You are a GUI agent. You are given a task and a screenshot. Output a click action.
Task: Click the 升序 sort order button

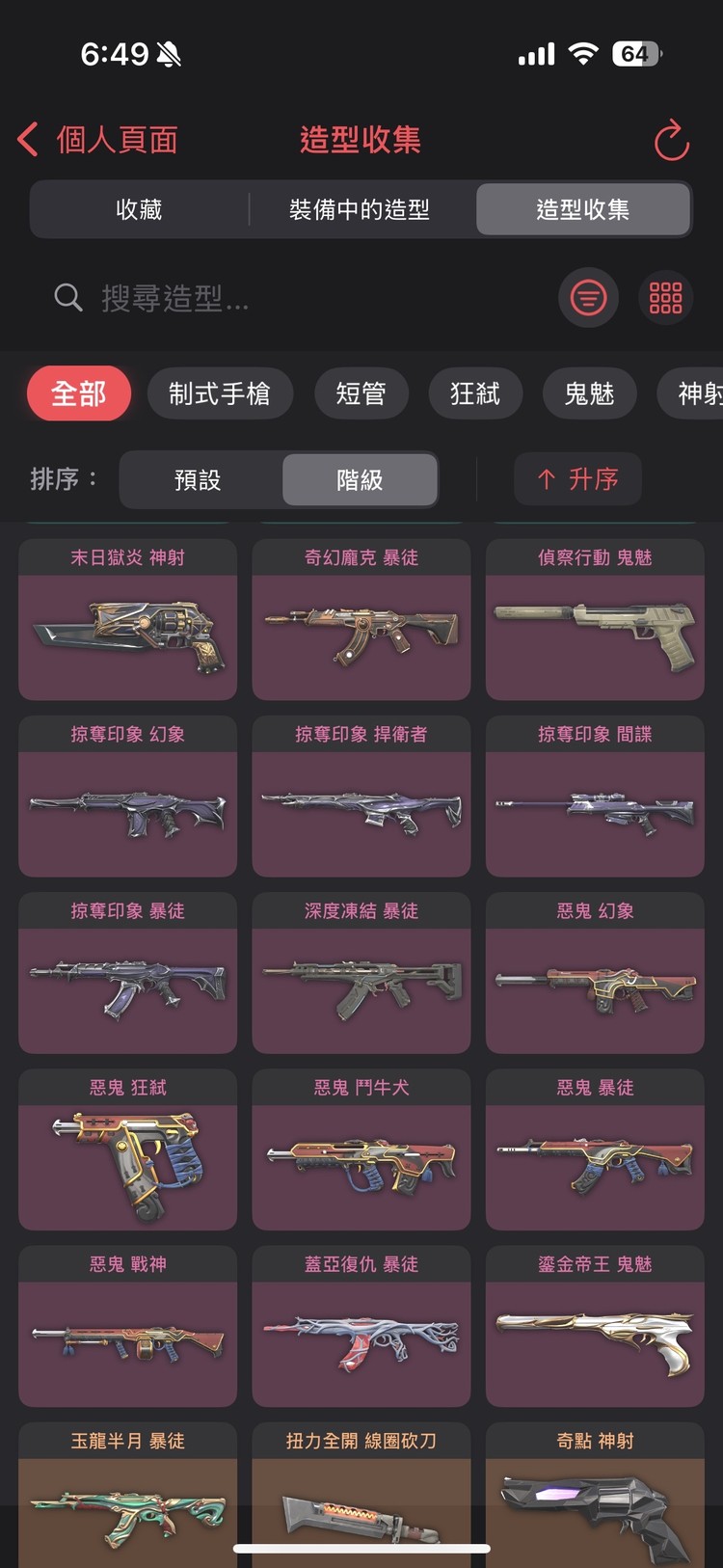pyautogui.click(x=577, y=479)
